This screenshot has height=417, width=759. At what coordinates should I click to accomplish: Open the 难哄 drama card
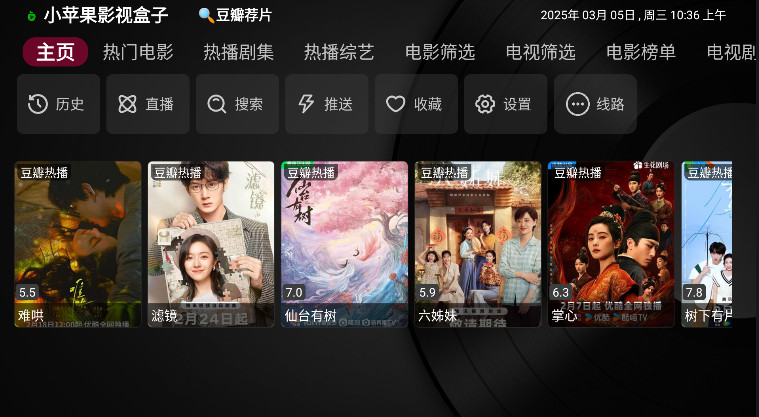point(78,244)
